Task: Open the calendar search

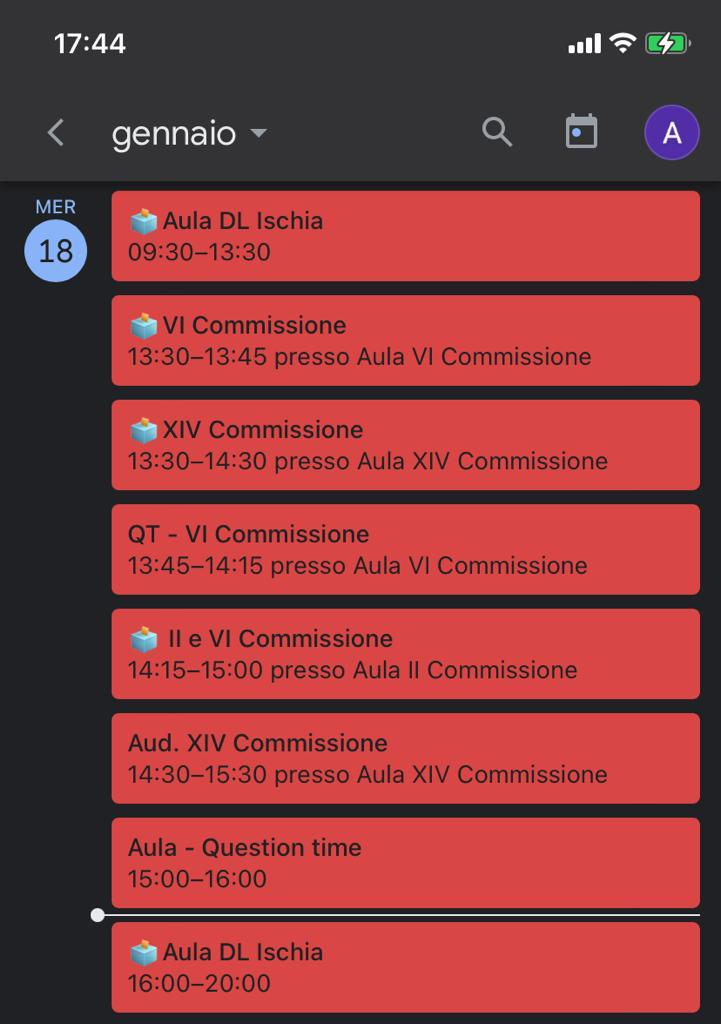Action: tap(496, 132)
